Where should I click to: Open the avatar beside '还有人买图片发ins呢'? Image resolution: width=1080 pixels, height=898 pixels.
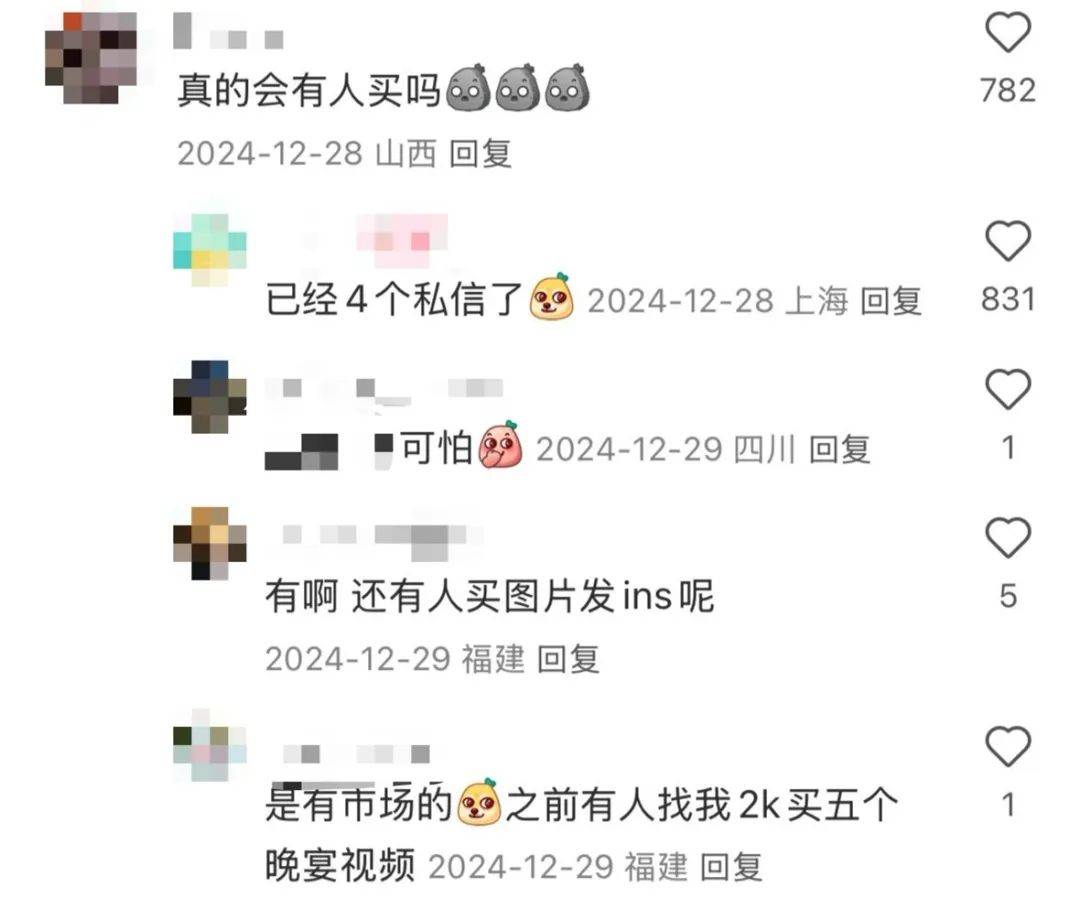click(x=209, y=543)
